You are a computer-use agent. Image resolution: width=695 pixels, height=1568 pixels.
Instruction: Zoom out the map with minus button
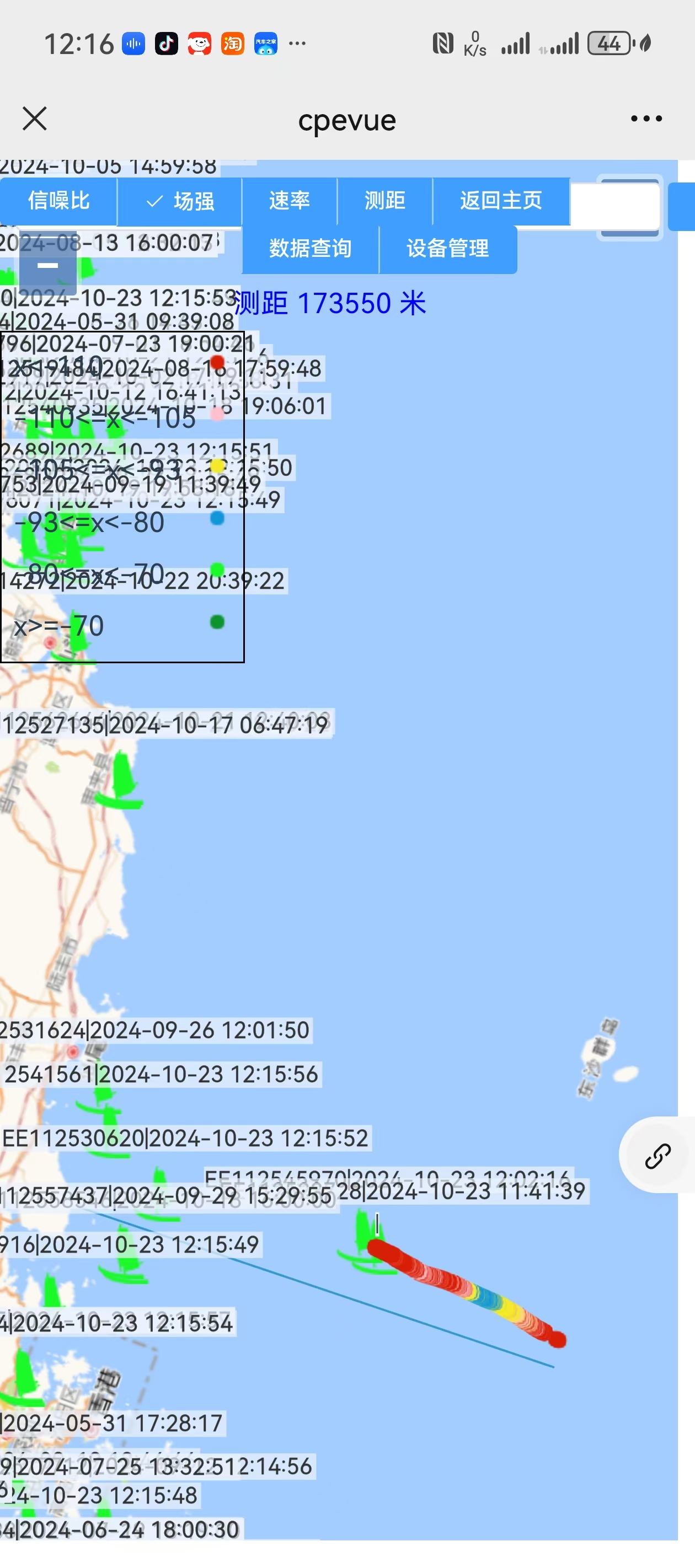coord(47,265)
